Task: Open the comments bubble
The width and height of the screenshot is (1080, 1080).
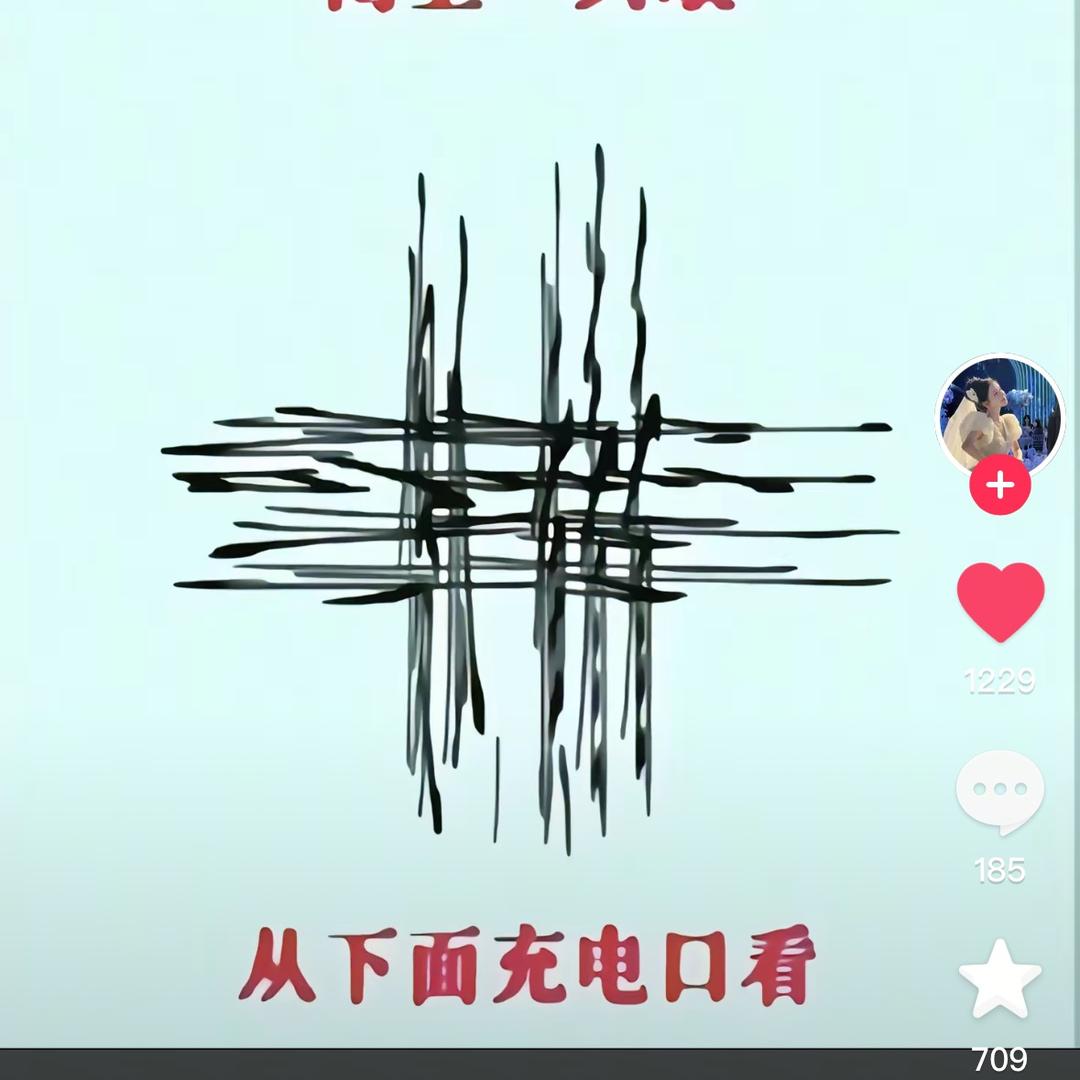Action: click(1000, 791)
